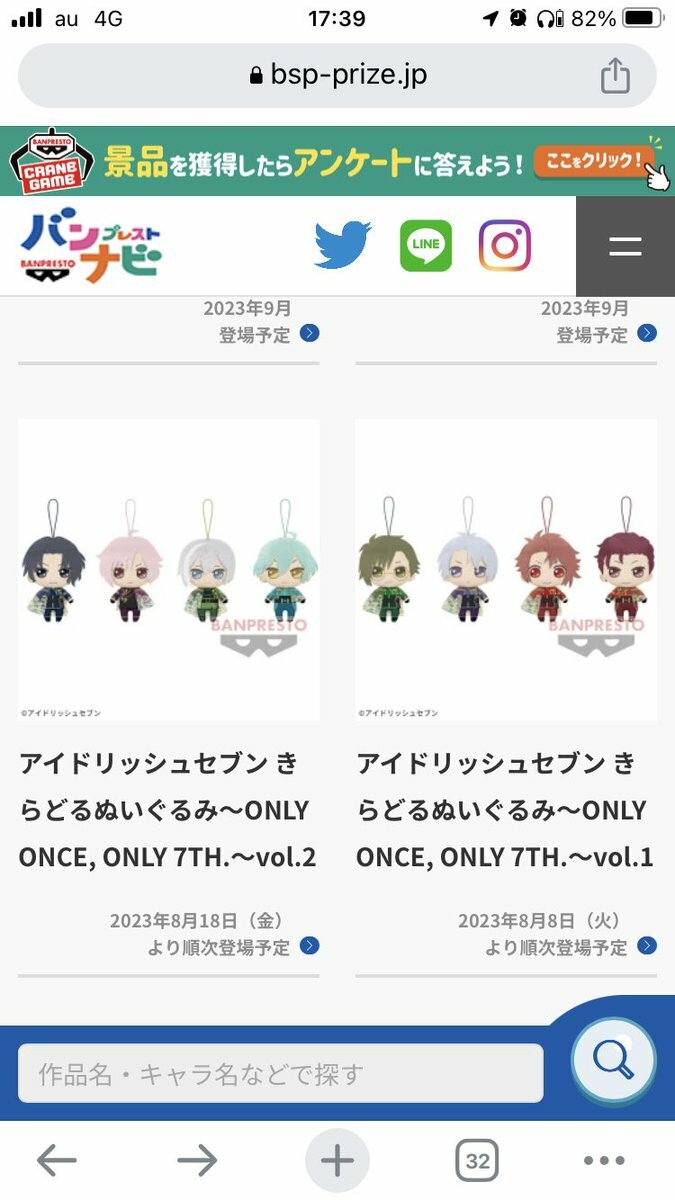Image resolution: width=675 pixels, height=1200 pixels.
Task: Open the Idolish7 plush vol.2 product card
Action: 168,570
